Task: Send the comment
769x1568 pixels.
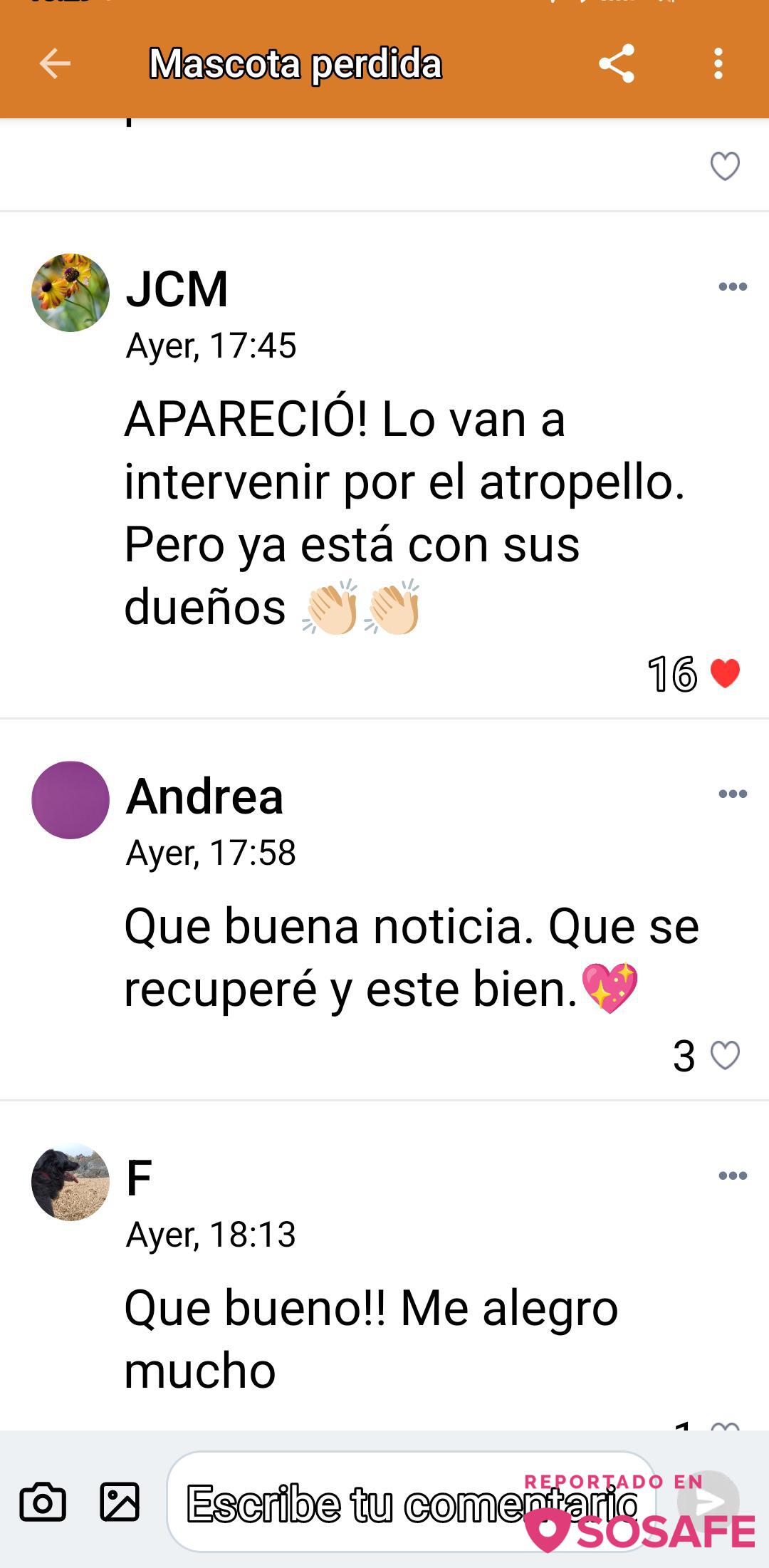Action: [708, 1501]
